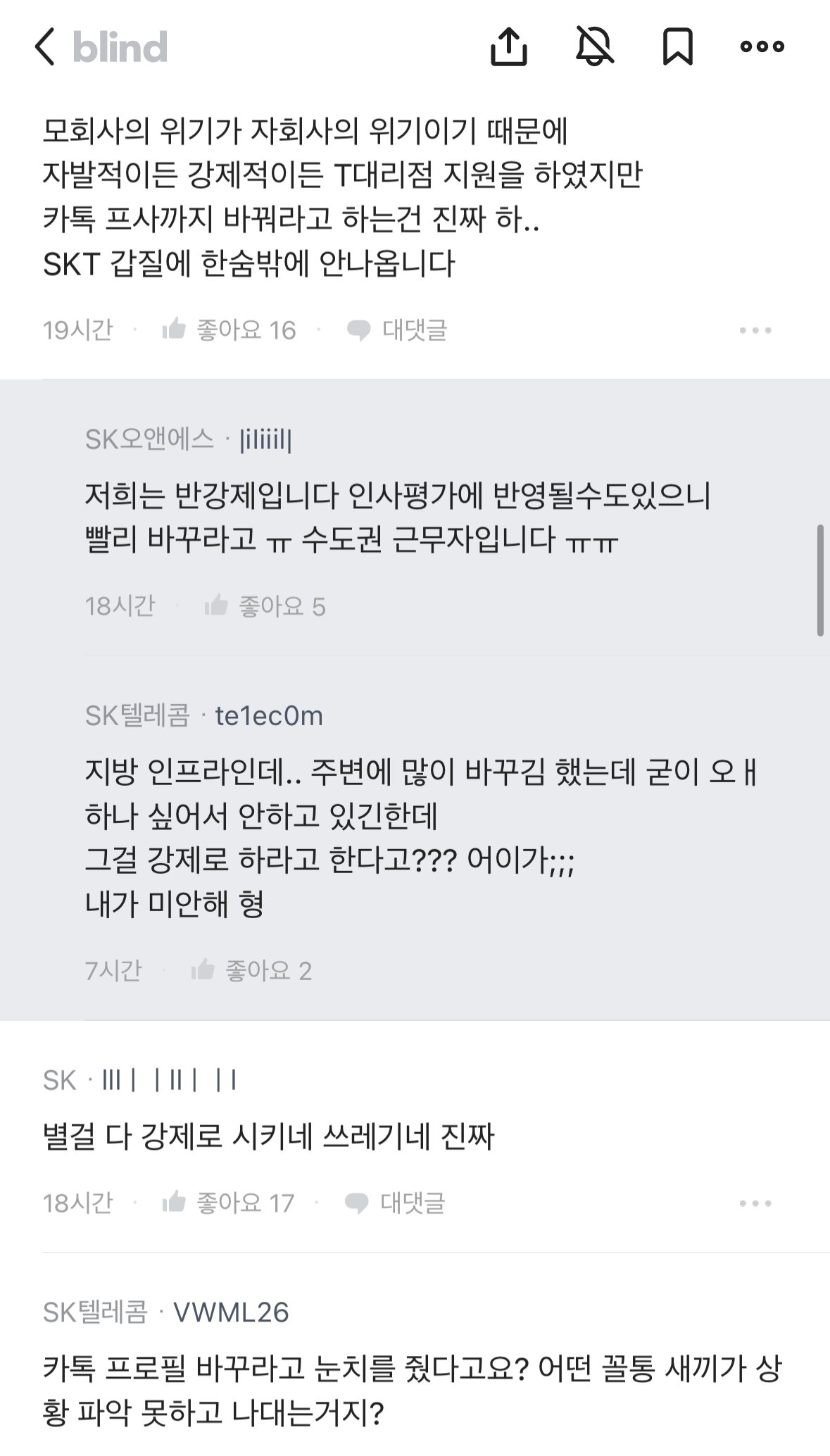Screen dimensions: 830x1456
Task: Like the 쓰레기네 진짜 comment
Action: (227, 1203)
